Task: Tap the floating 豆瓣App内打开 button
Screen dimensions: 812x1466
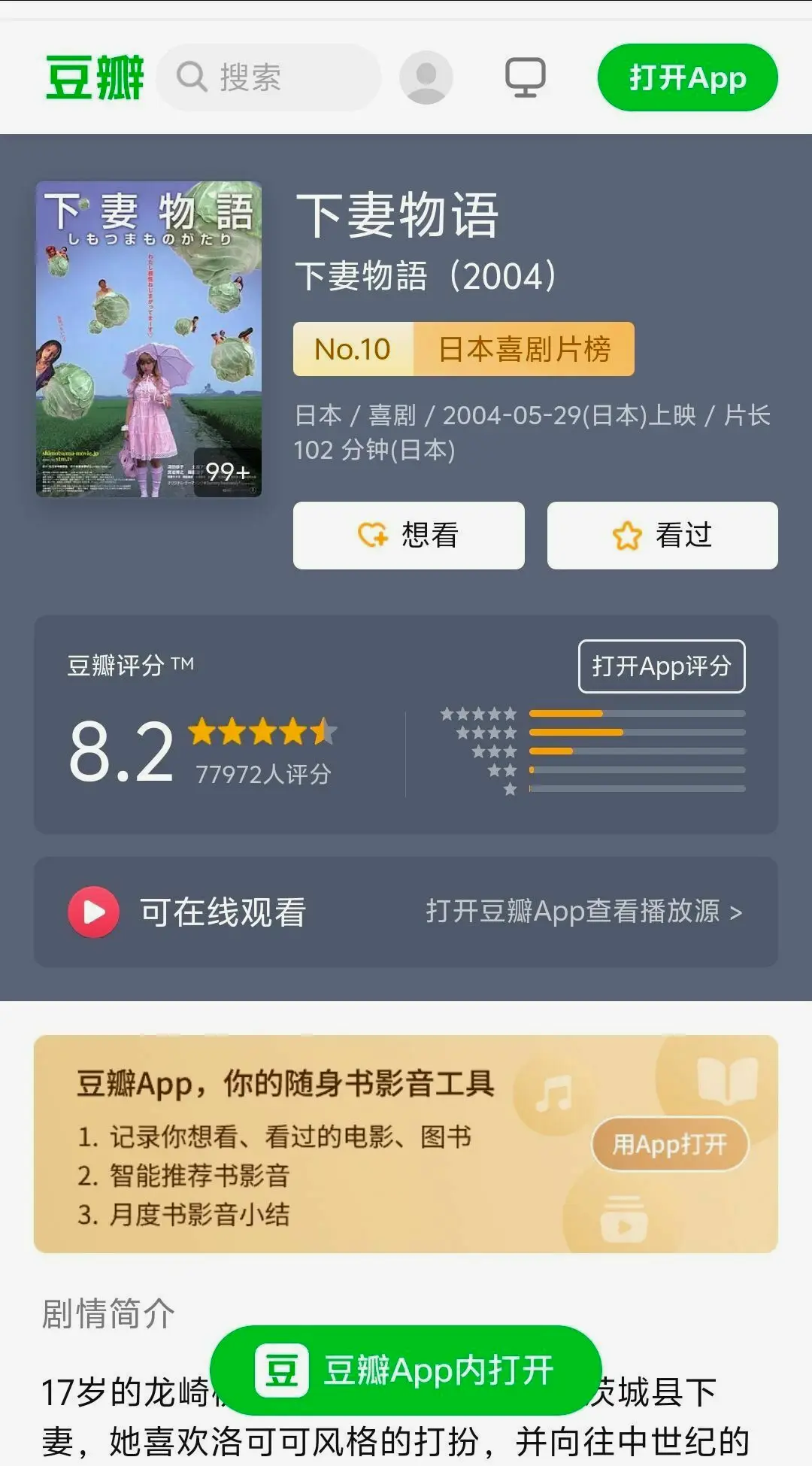Action: pos(406,1370)
